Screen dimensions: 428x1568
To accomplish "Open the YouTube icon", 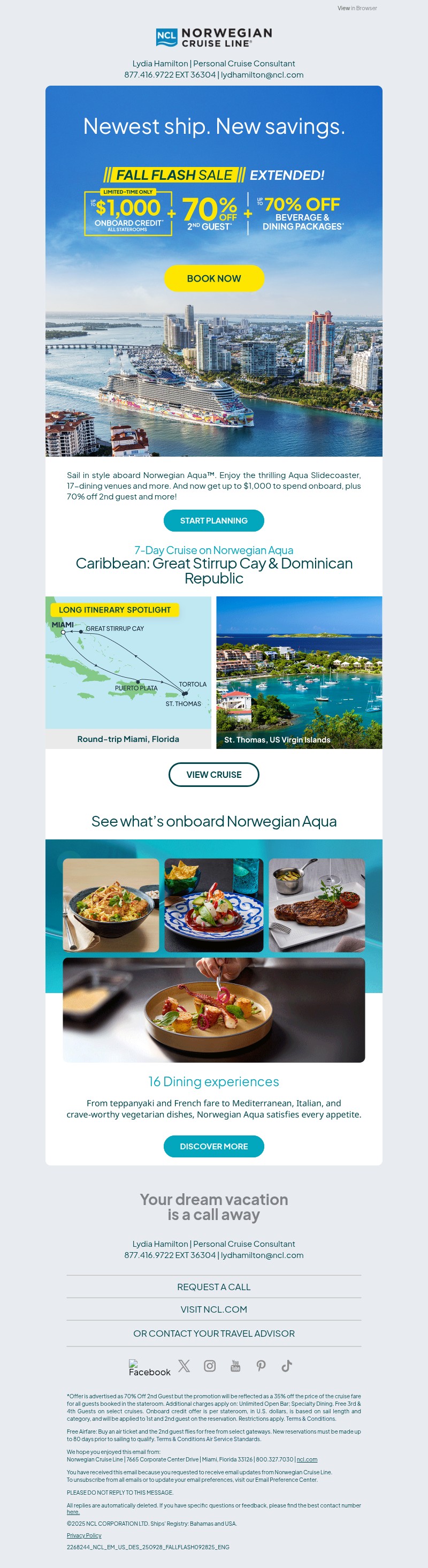I will (235, 1366).
